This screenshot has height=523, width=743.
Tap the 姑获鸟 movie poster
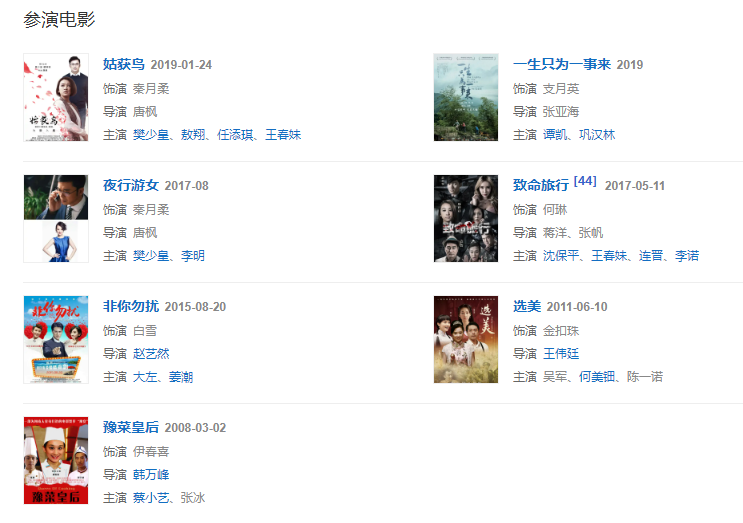pyautogui.click(x=56, y=97)
